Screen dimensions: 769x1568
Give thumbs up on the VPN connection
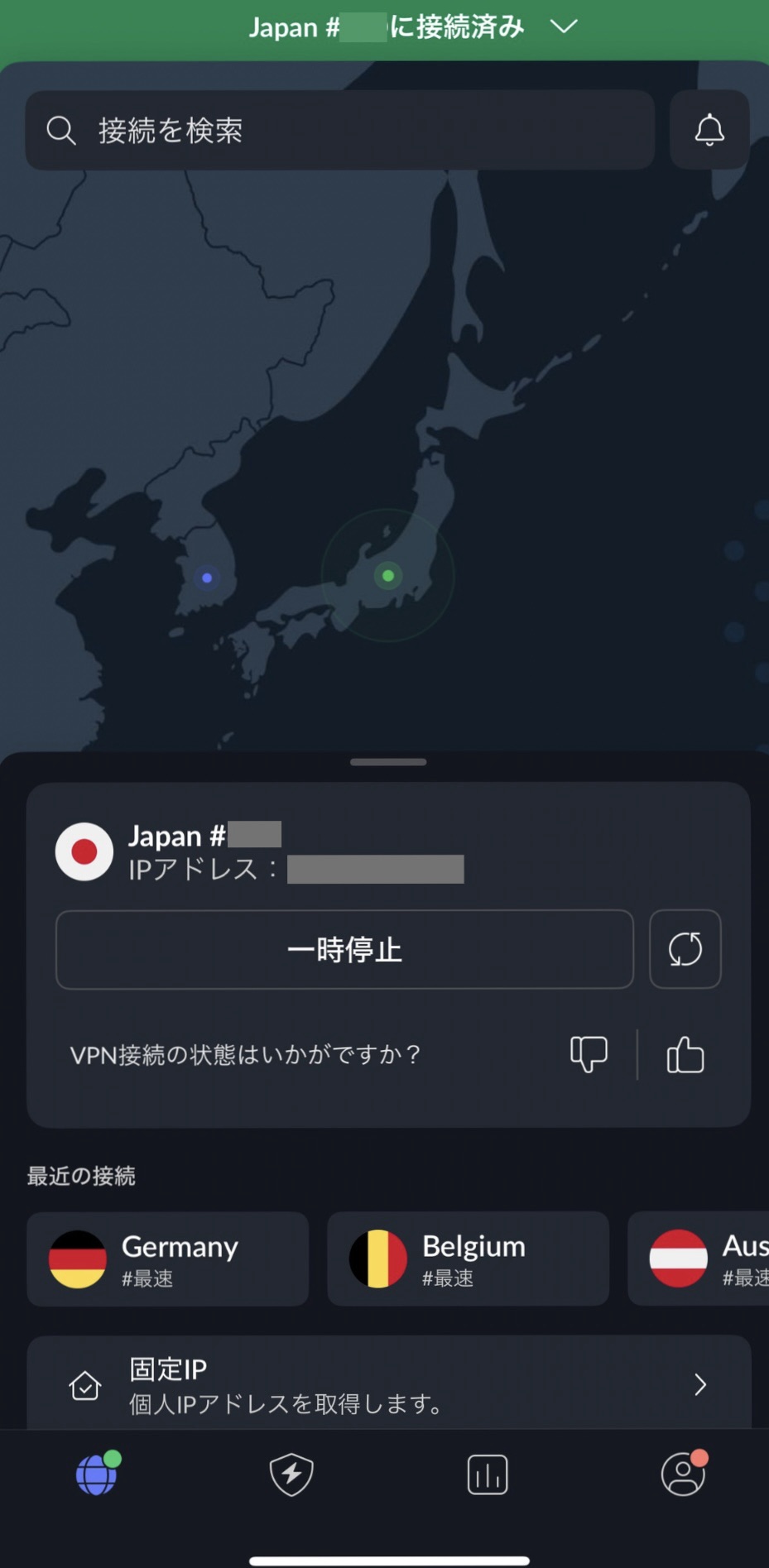(685, 1054)
